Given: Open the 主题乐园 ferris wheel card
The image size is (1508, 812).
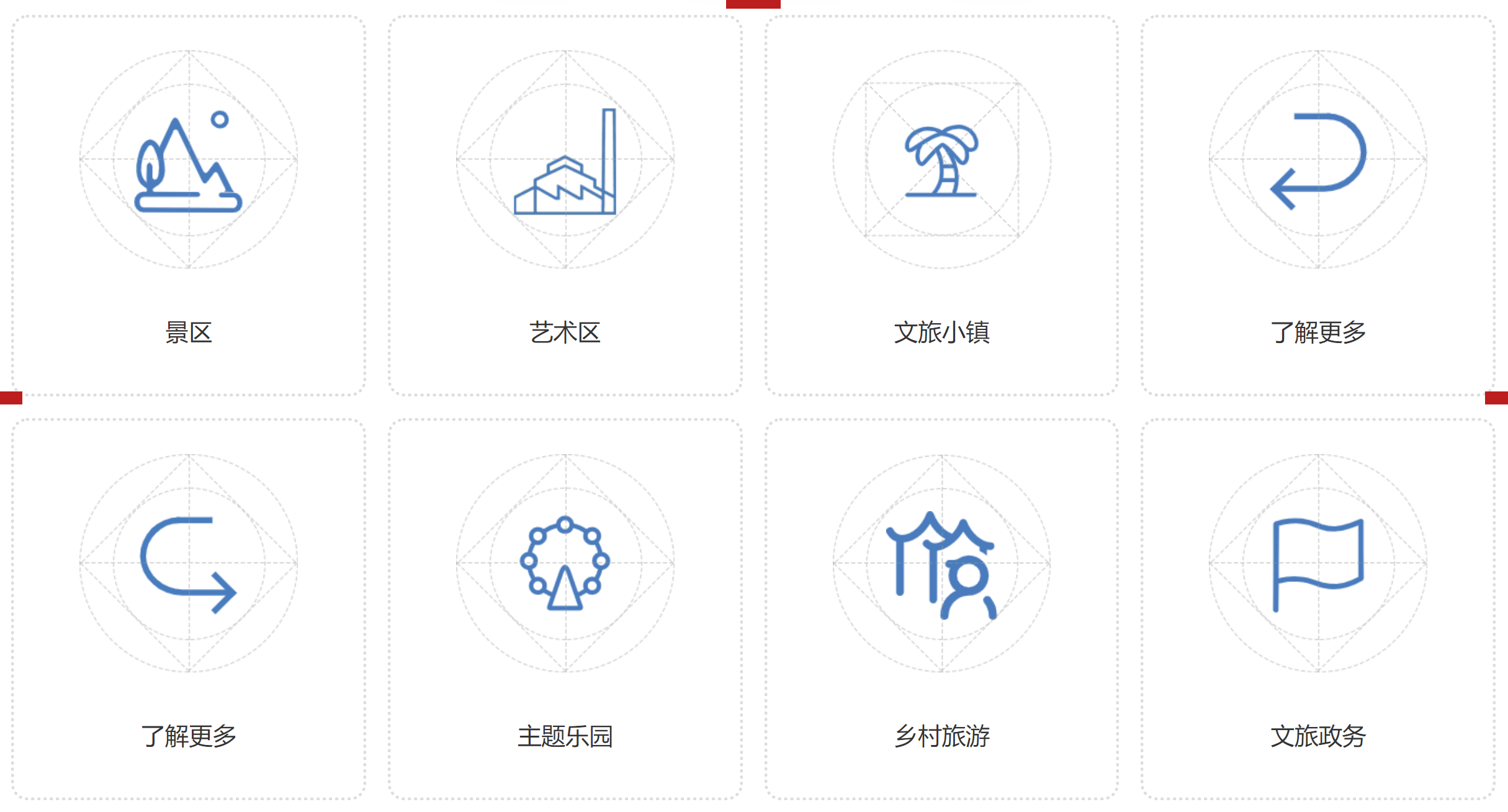Looking at the screenshot, I should point(565,609).
